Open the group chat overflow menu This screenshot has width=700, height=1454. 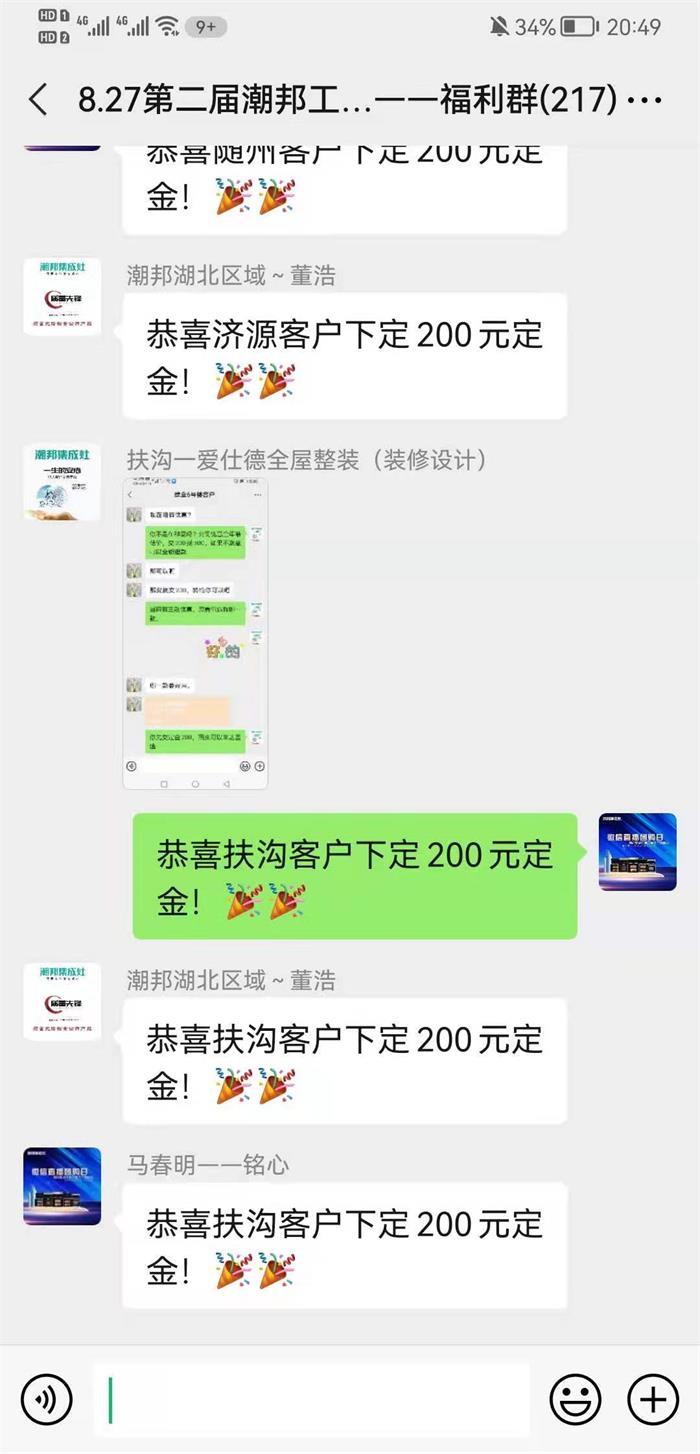pos(648,100)
